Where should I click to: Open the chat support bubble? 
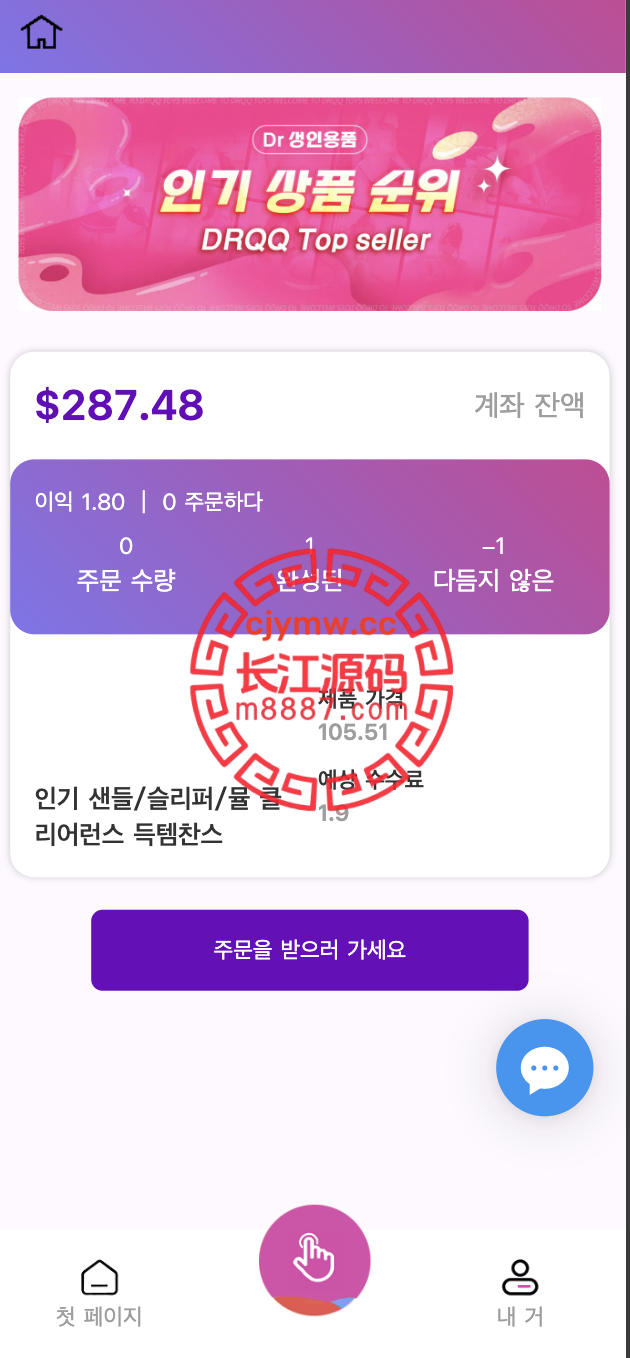click(545, 1068)
